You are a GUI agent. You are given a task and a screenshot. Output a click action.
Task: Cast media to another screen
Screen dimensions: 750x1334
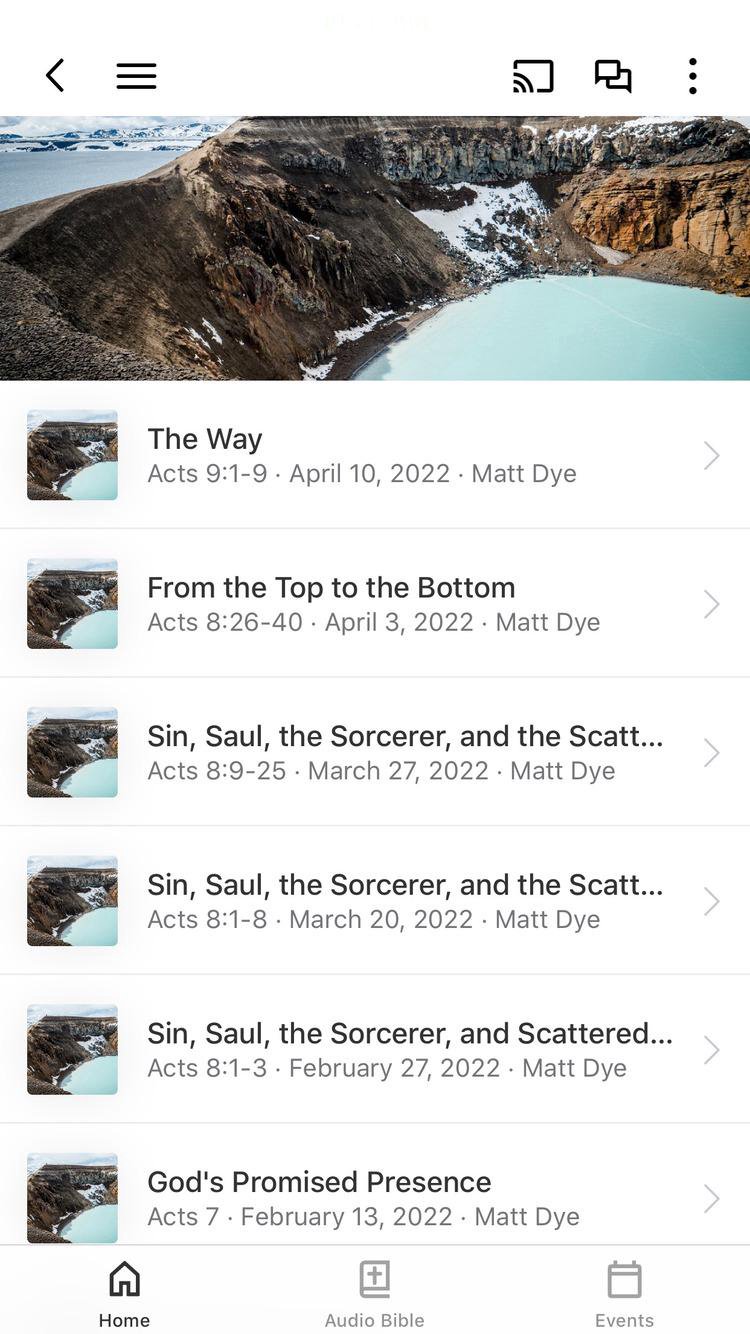[x=533, y=76]
